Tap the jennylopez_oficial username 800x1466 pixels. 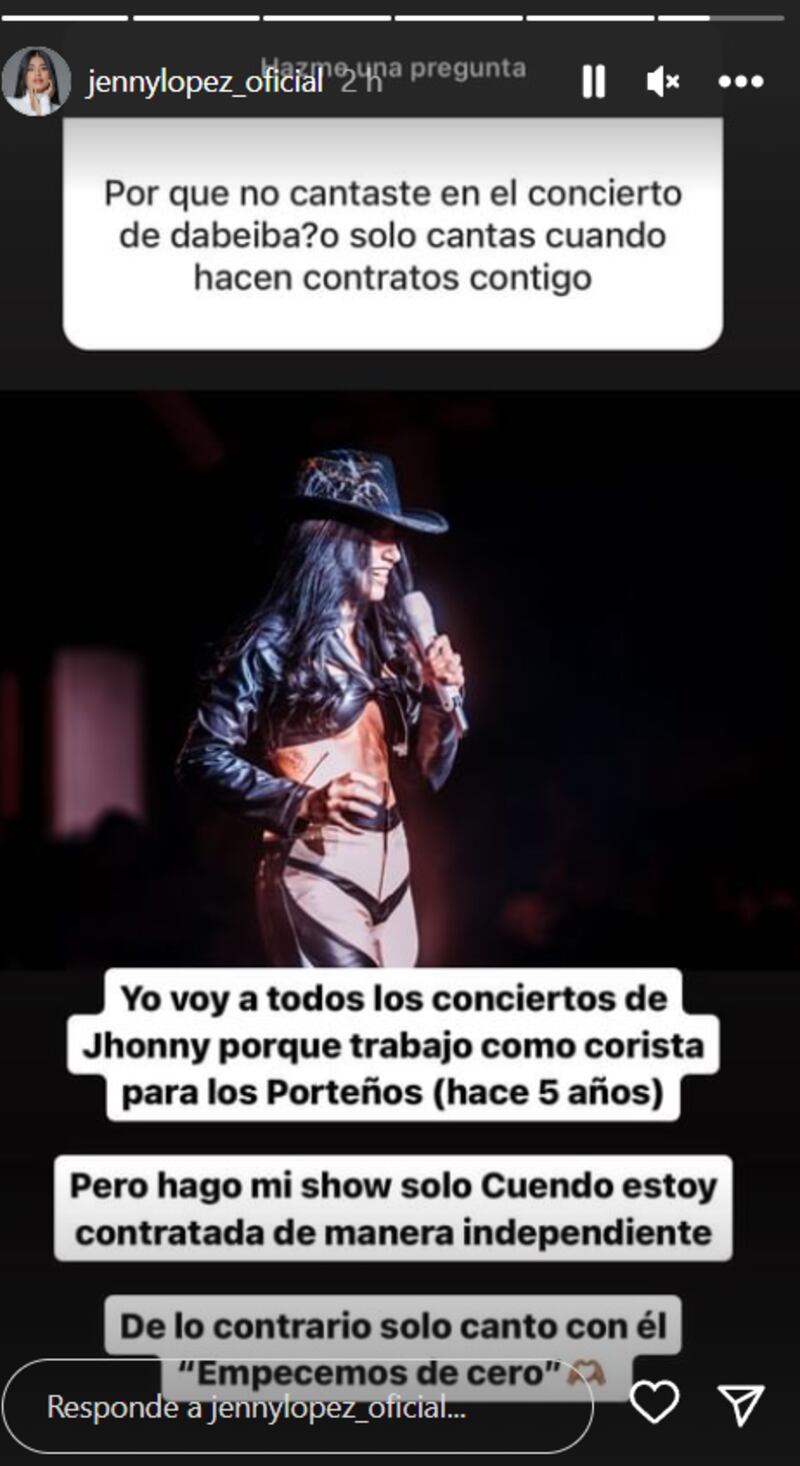tap(204, 82)
